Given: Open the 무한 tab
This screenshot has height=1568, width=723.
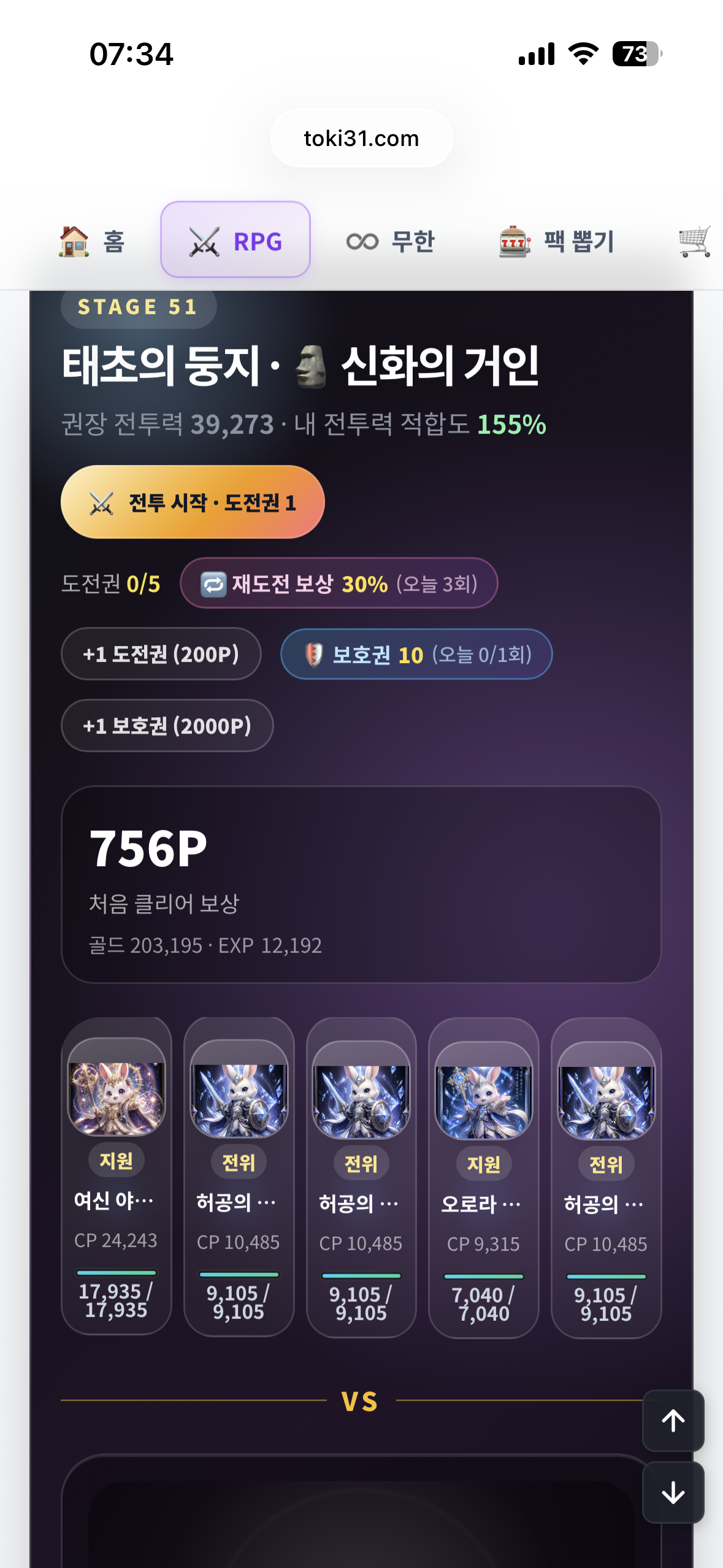Looking at the screenshot, I should (391, 240).
